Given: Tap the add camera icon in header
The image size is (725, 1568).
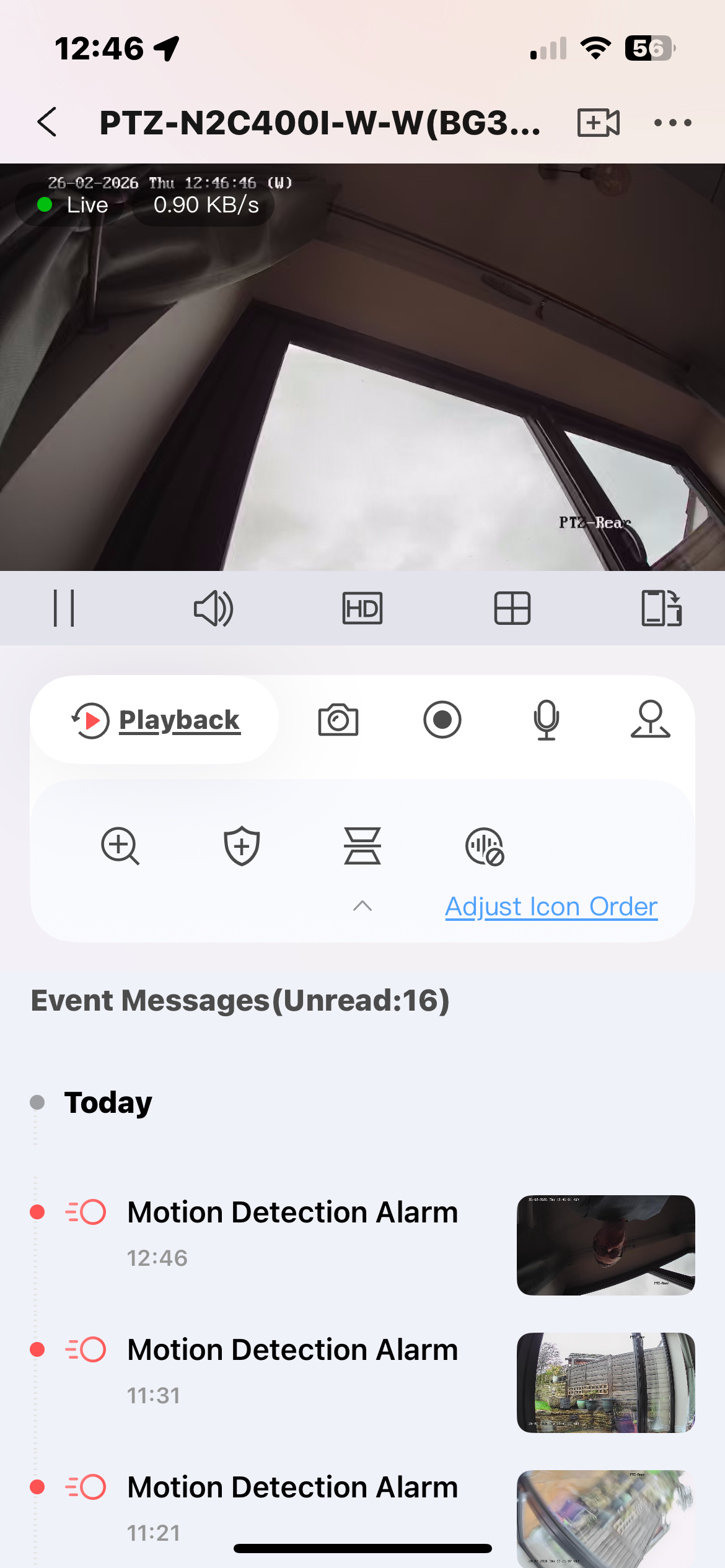Looking at the screenshot, I should point(598,122).
